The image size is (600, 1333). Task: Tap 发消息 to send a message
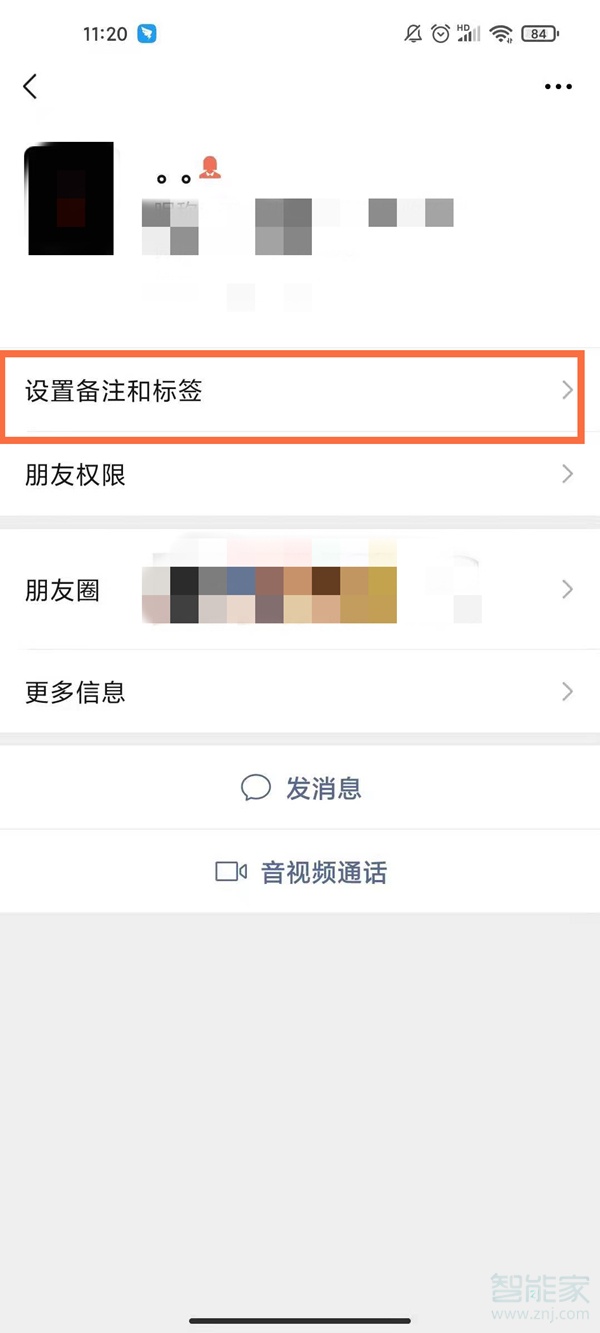coord(301,789)
